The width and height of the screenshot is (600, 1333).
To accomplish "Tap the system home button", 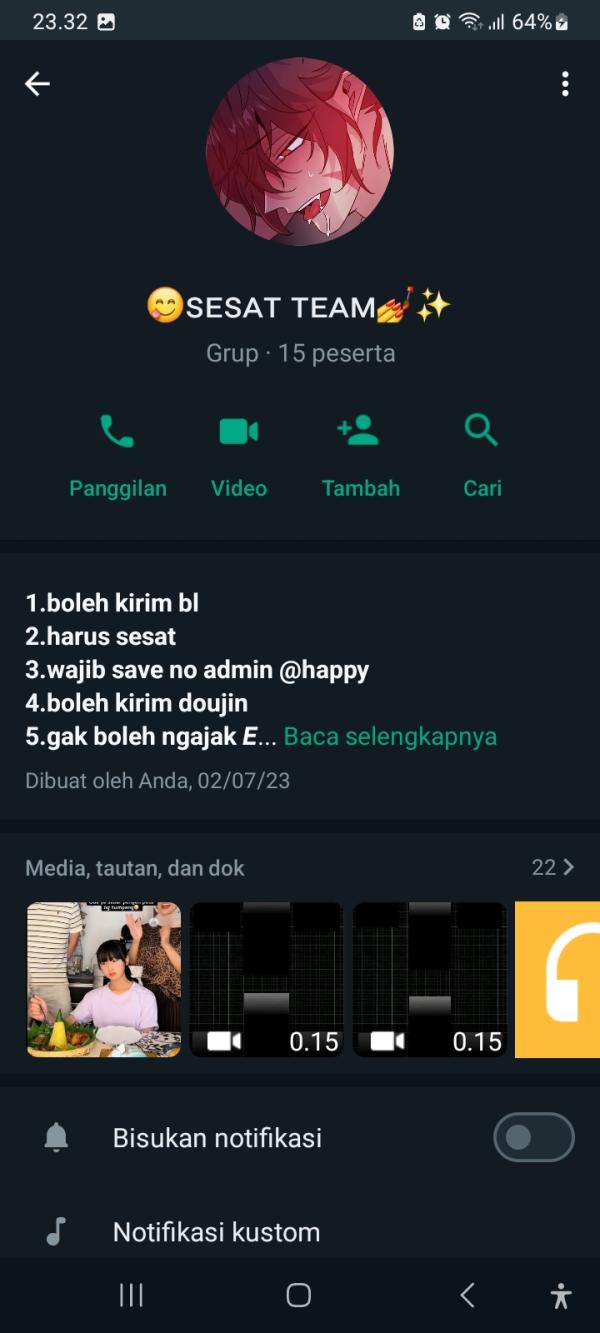I will tap(298, 1295).
